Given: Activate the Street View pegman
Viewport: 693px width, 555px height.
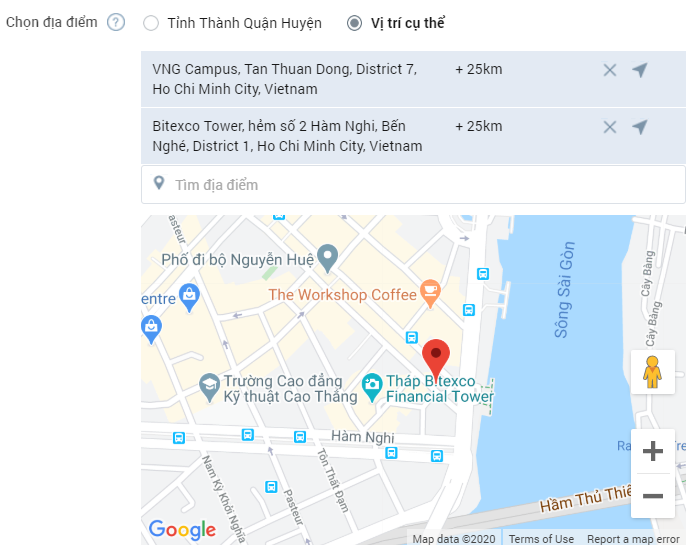Looking at the screenshot, I should pyautogui.click(x=652, y=372).
